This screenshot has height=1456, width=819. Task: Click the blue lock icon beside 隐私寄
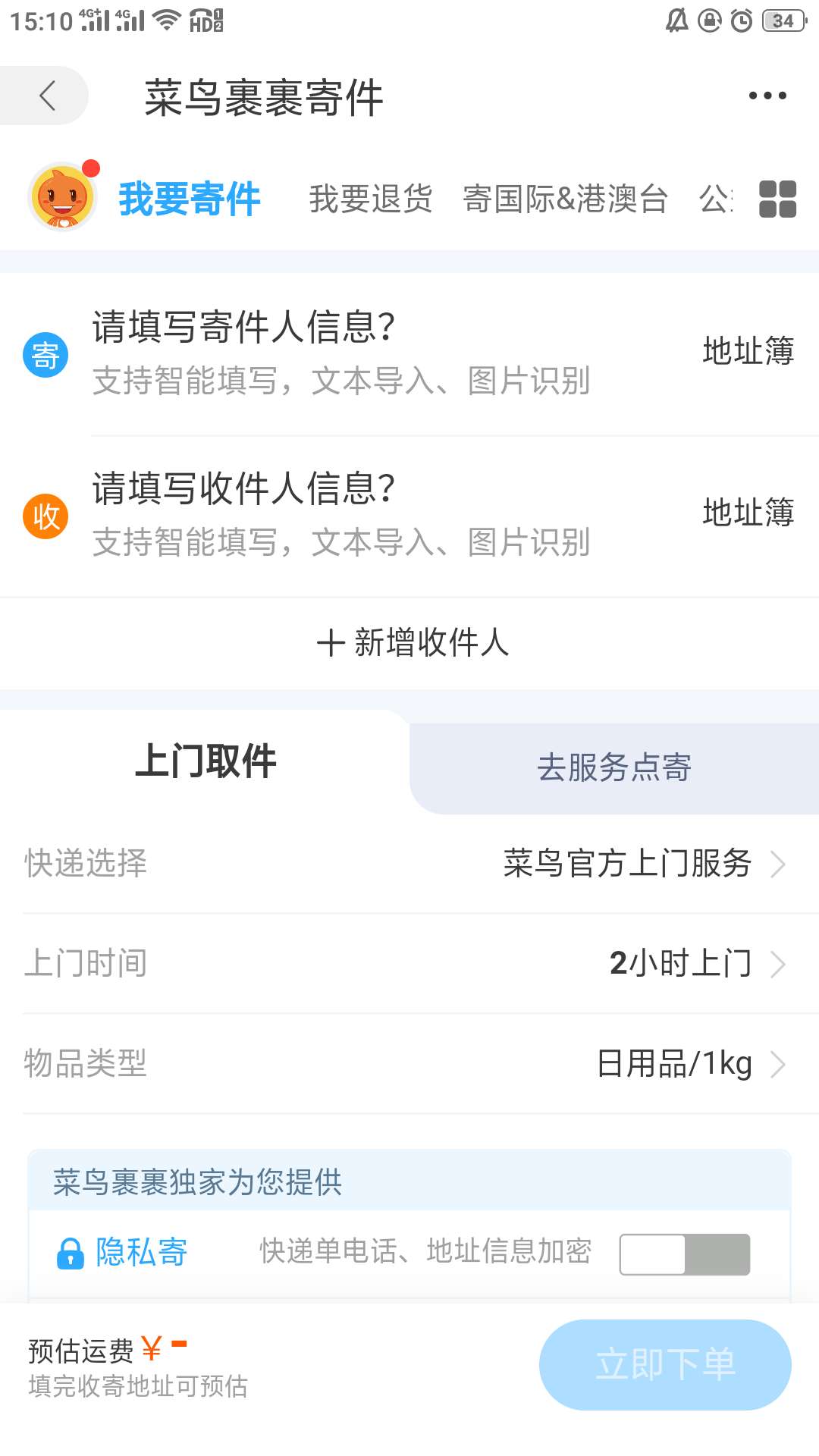pos(71,1252)
